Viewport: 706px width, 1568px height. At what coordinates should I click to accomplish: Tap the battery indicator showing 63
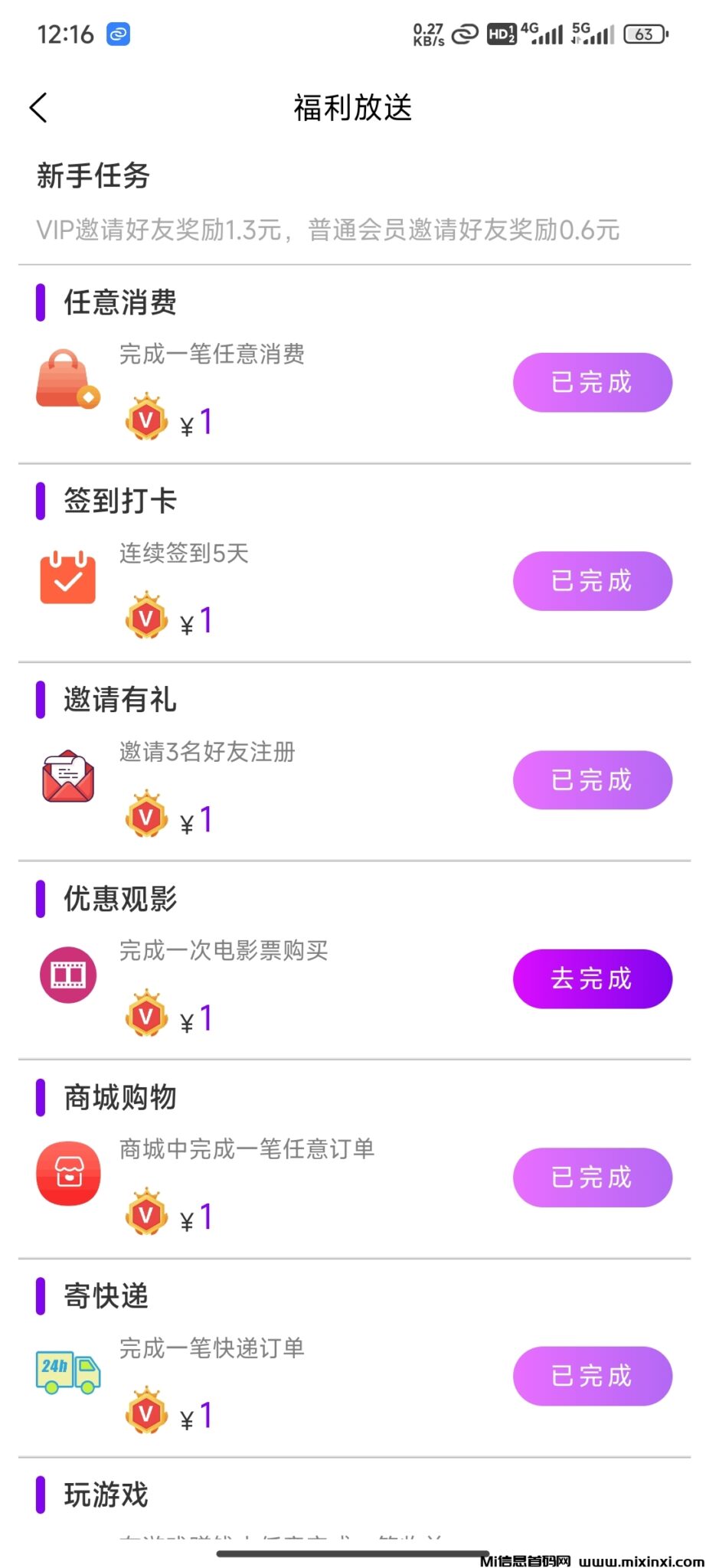pyautogui.click(x=644, y=34)
